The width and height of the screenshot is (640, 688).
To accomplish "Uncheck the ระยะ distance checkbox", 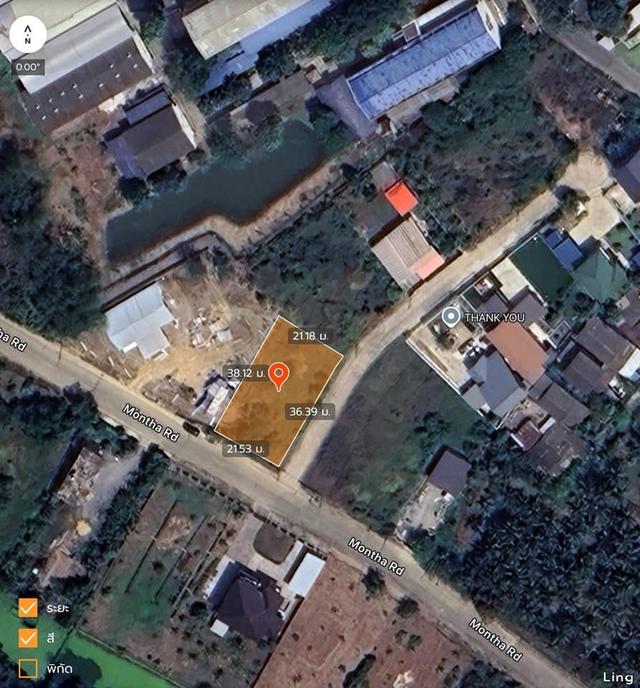I will point(28,608).
